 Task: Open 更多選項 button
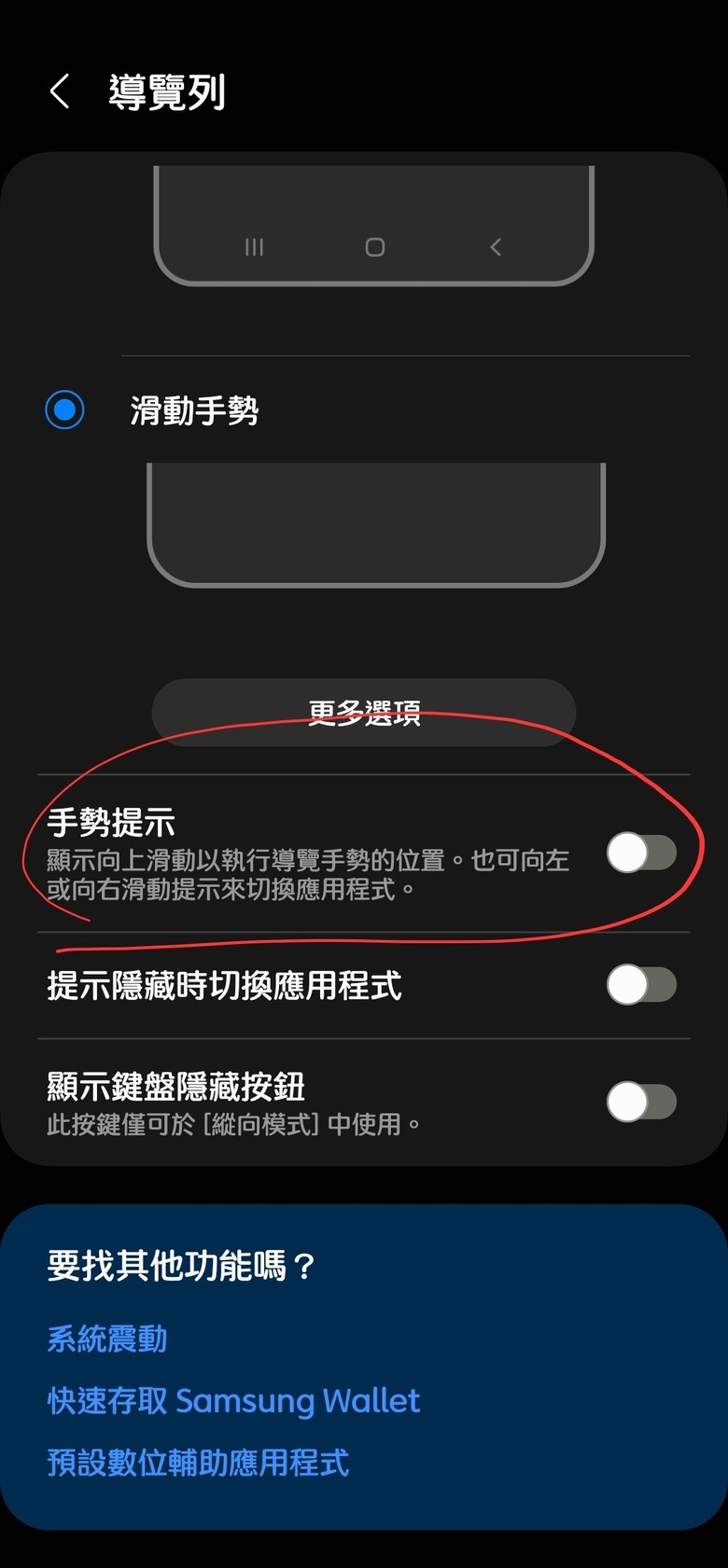[364, 713]
